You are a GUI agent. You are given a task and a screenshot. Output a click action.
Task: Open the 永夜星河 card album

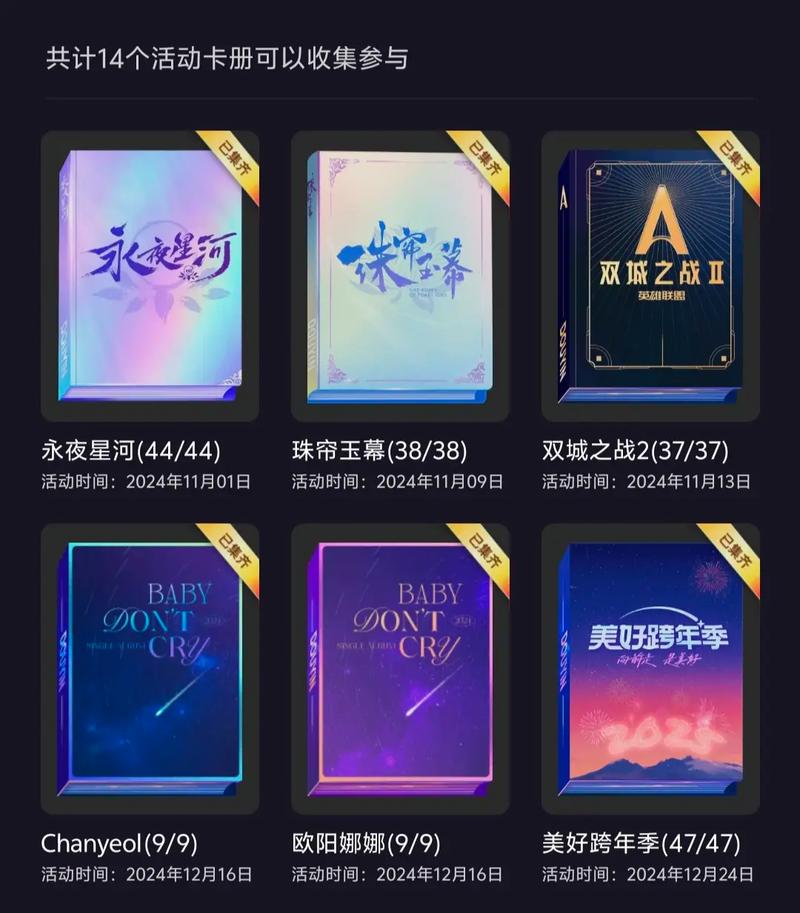(x=150, y=275)
